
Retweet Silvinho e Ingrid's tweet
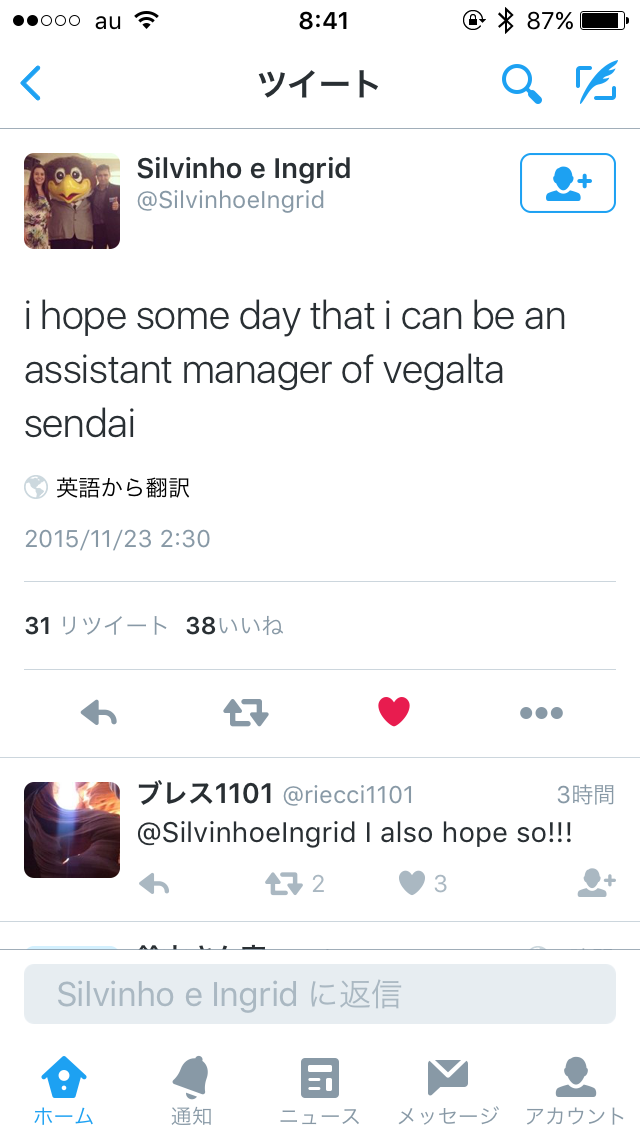245,713
